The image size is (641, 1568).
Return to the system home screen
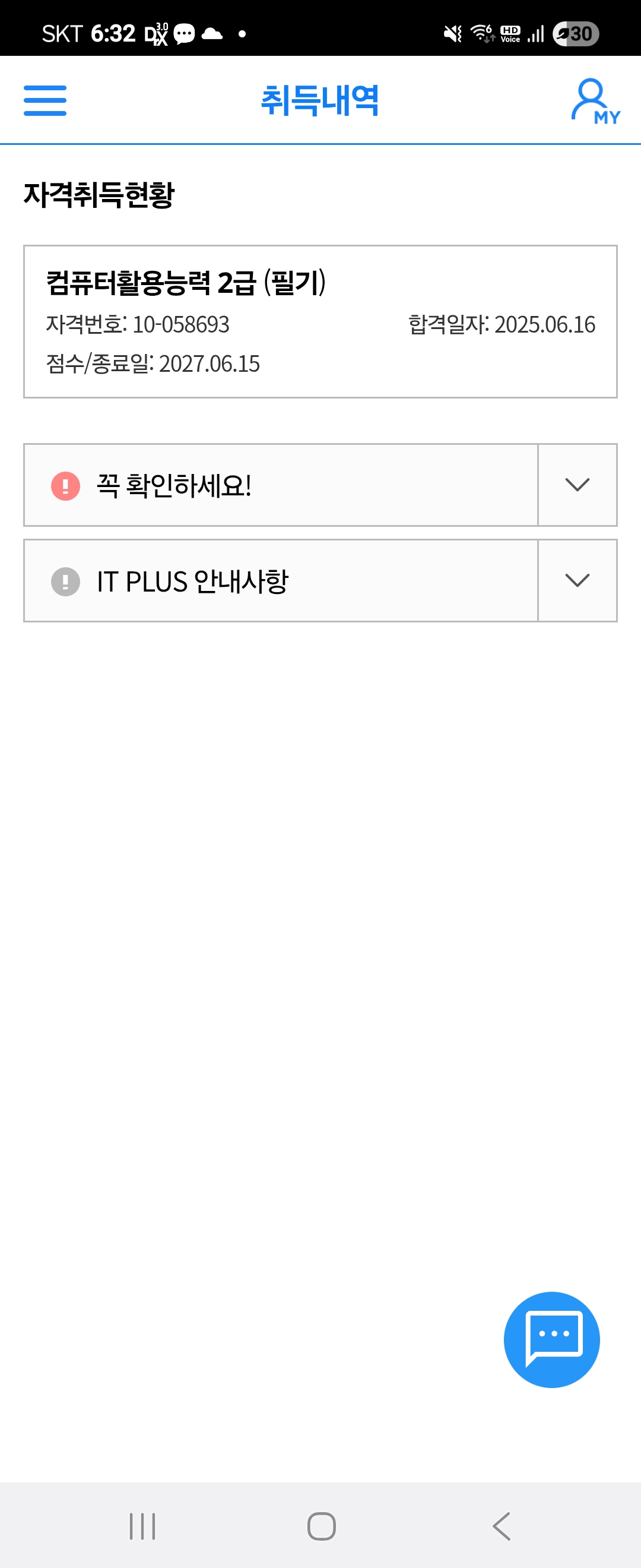(321, 1526)
